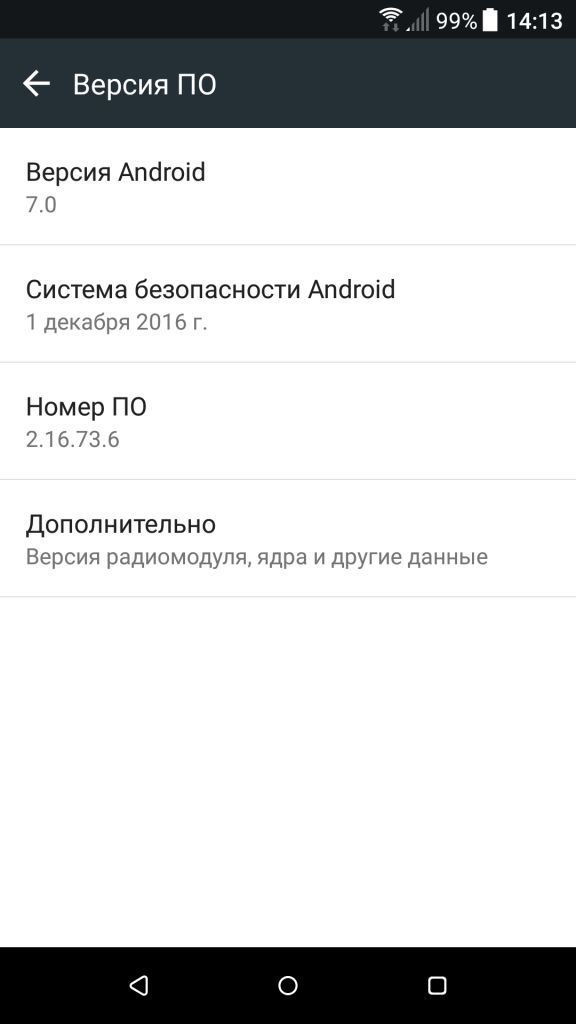Open the system recent apps button
The image size is (576, 1024).
tap(437, 985)
